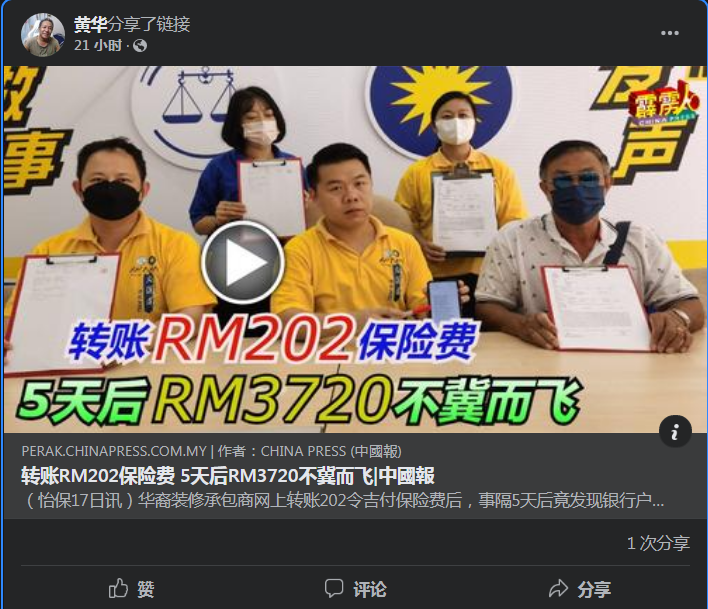
Task: Comment on the post via 评论
Action: (355, 588)
